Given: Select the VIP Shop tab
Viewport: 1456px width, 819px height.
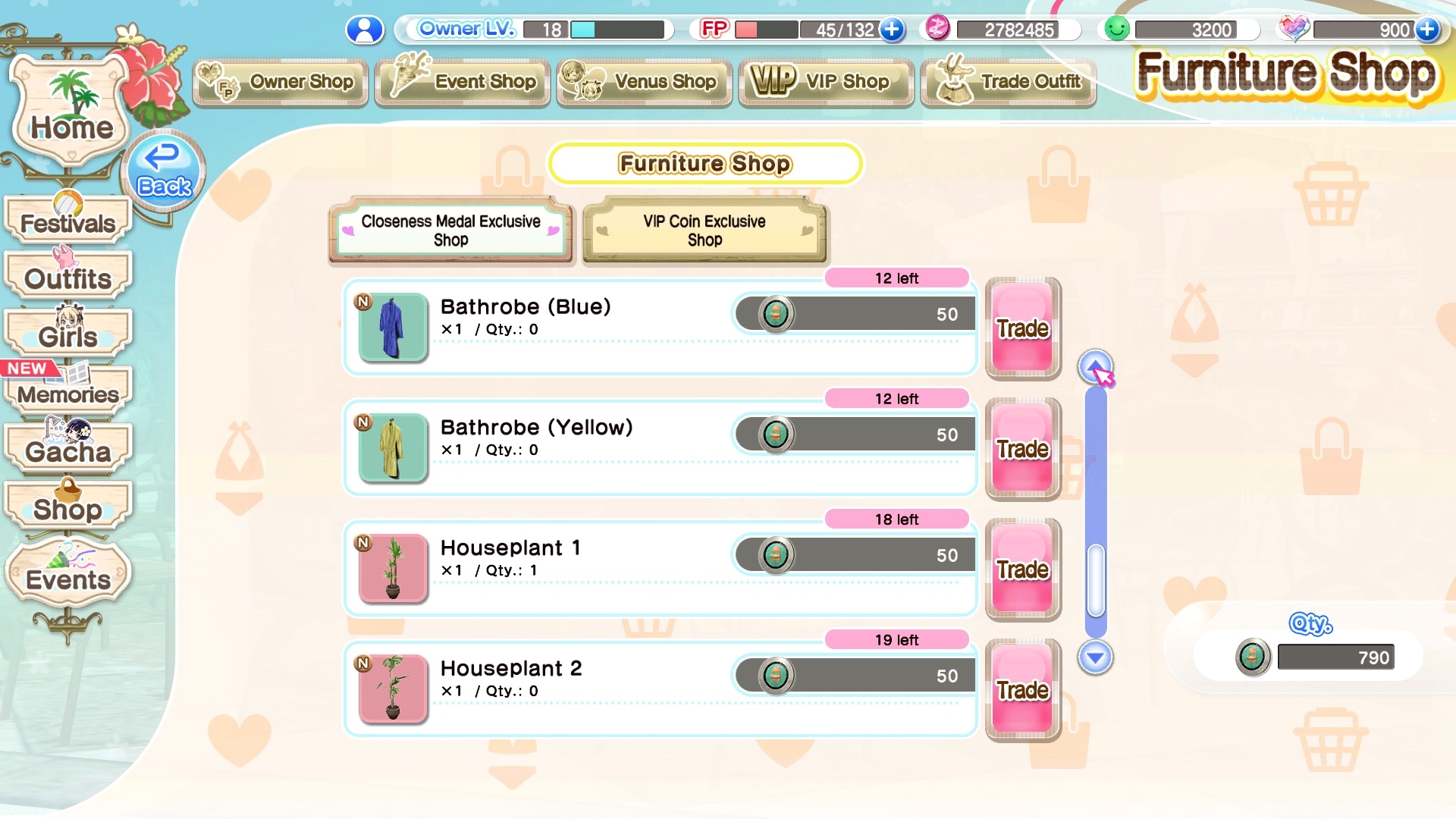Looking at the screenshot, I should (827, 82).
